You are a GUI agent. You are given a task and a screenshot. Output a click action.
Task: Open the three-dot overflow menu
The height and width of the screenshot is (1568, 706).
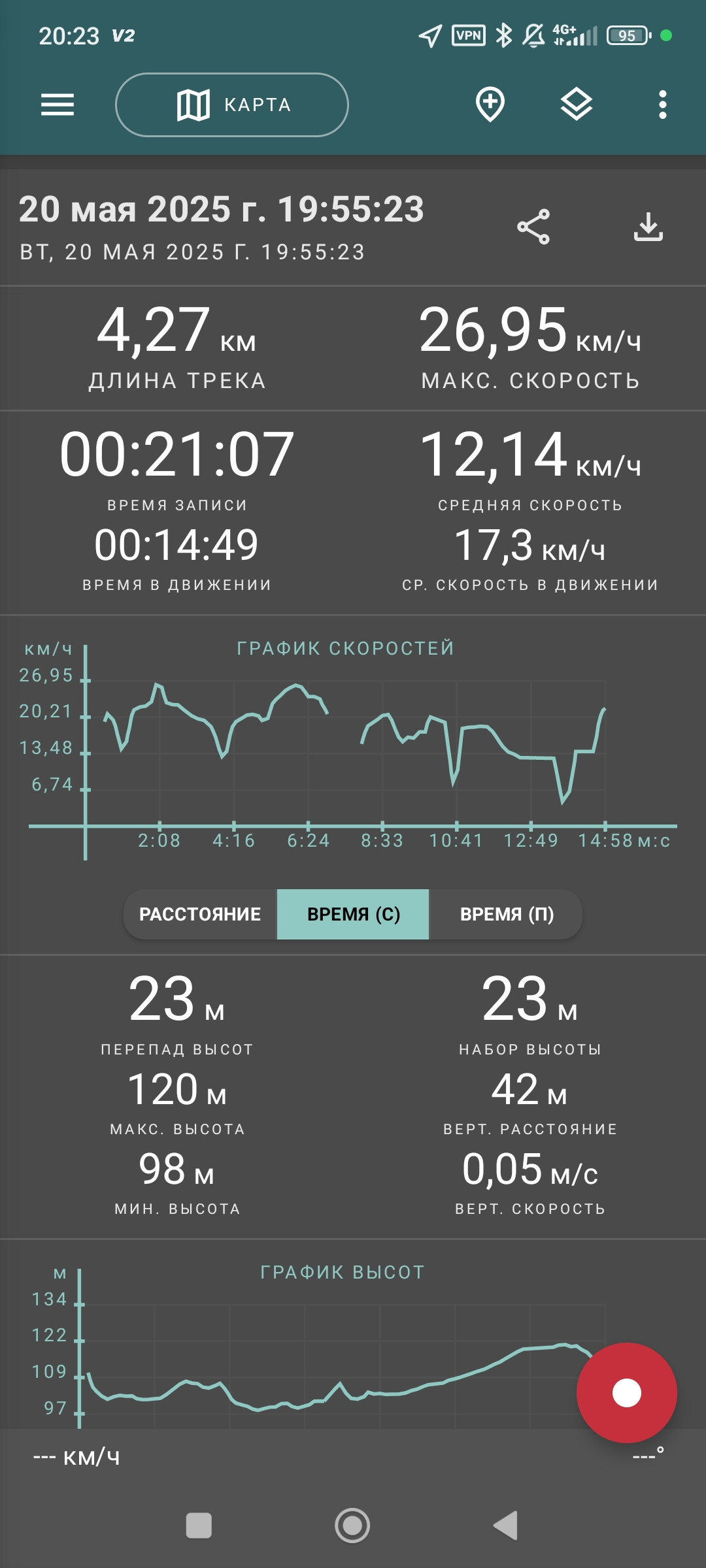(663, 105)
